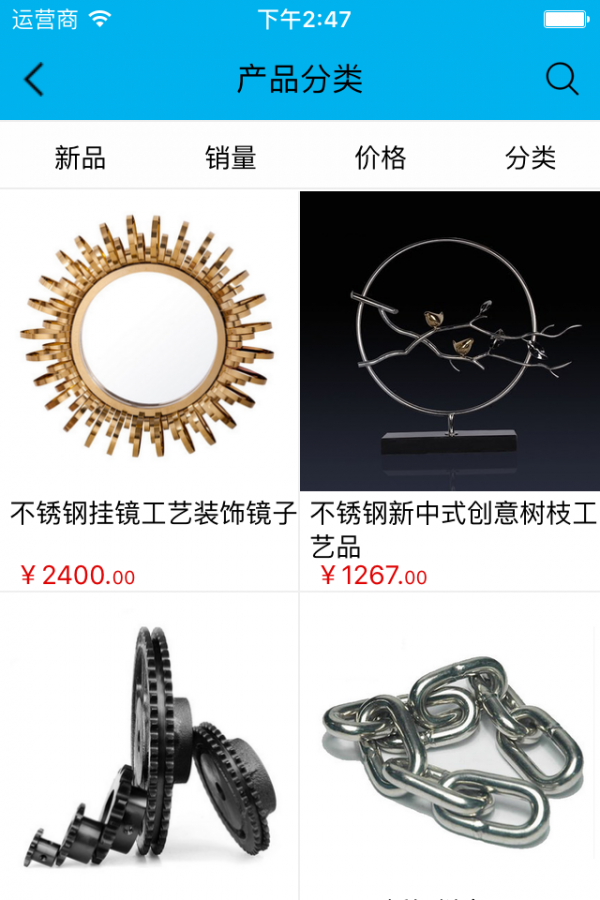Image resolution: width=600 pixels, height=900 pixels.
Task: Open the 不锈钢挂镜工艺装饰镜子 product
Action: click(x=150, y=340)
